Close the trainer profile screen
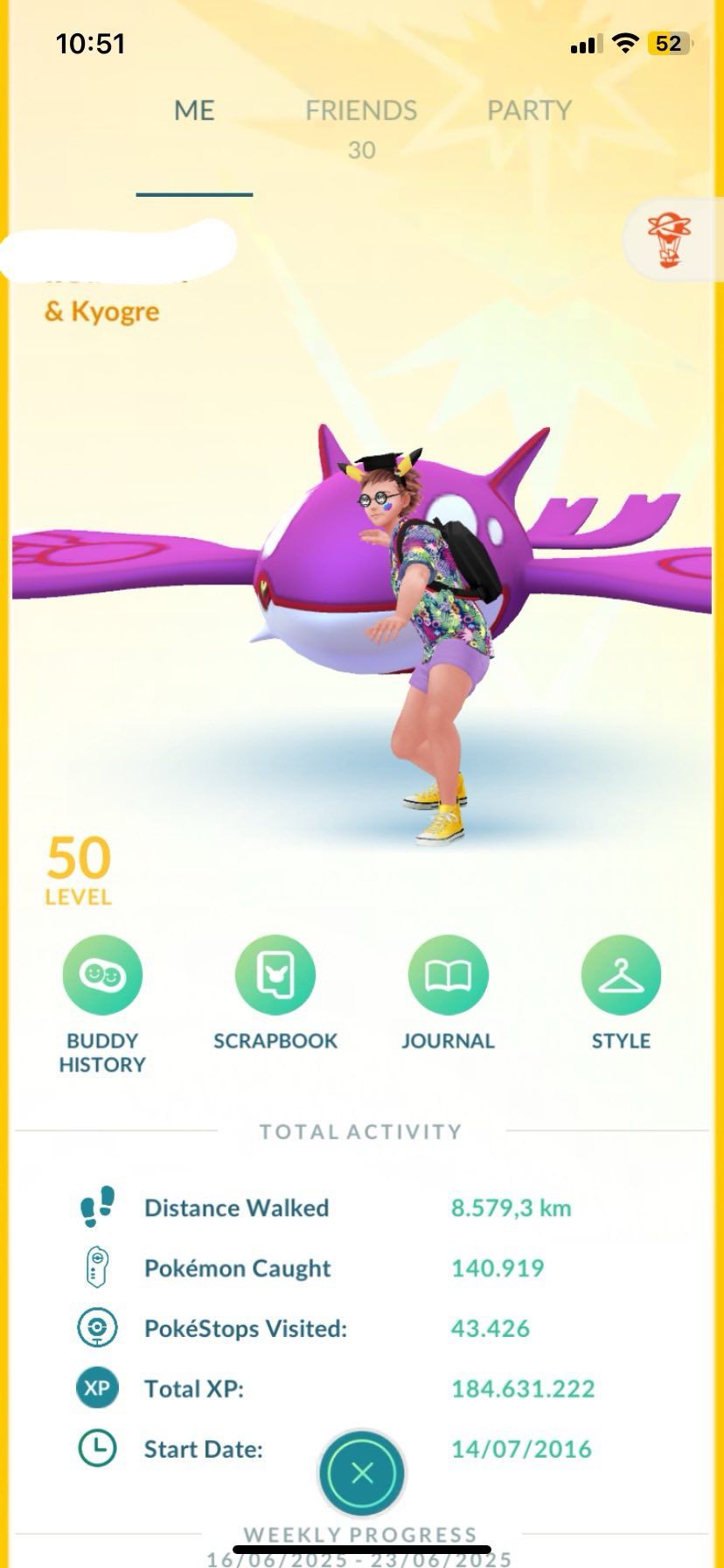Image resolution: width=724 pixels, height=1568 pixels. pos(362,1473)
